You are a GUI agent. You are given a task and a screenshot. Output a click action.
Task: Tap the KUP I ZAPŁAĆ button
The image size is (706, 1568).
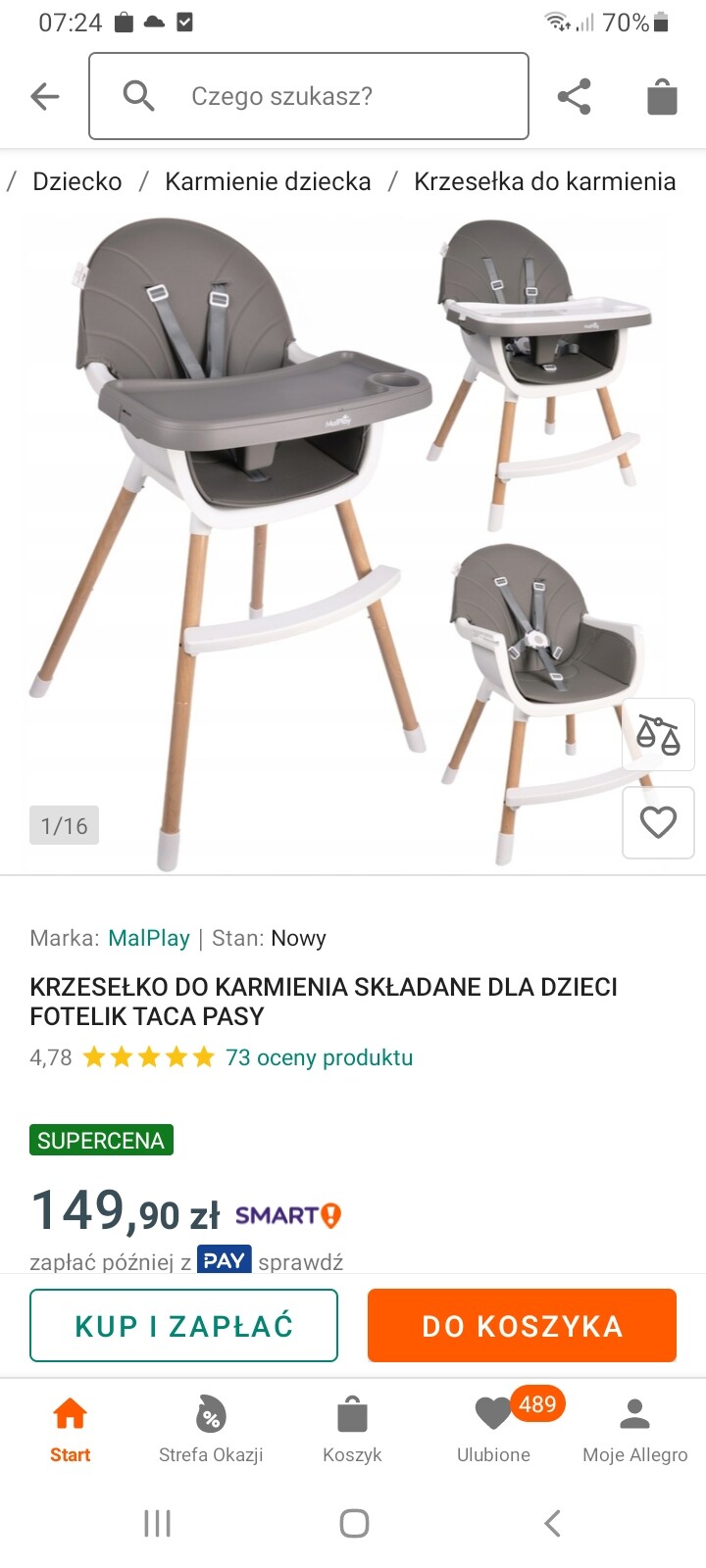(x=184, y=1326)
